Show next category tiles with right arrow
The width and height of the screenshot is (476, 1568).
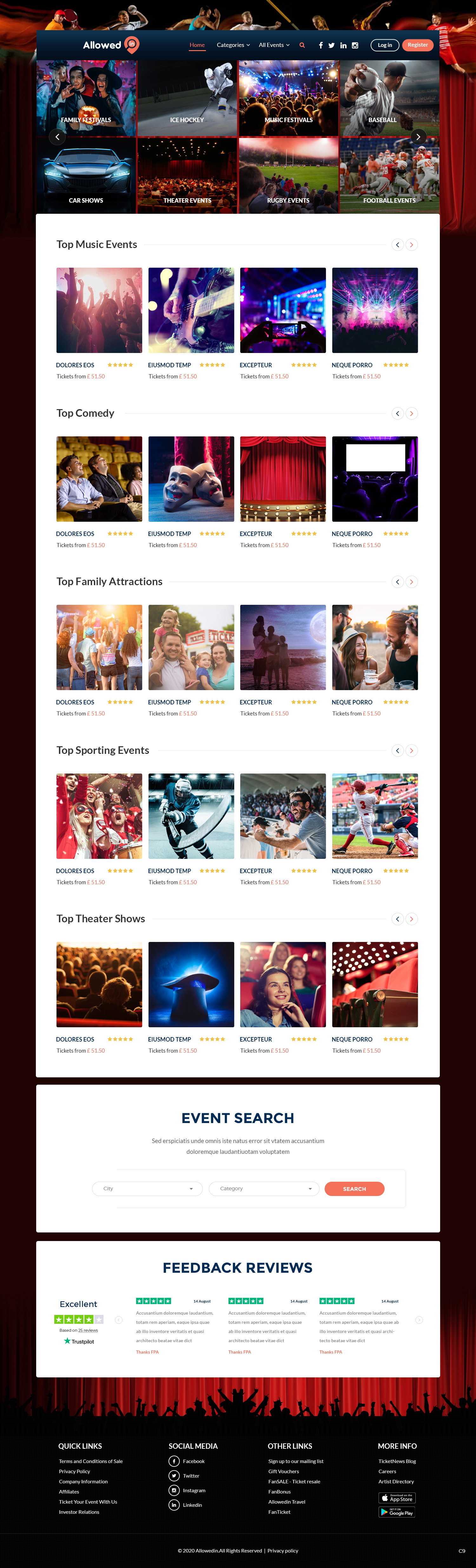click(x=418, y=137)
